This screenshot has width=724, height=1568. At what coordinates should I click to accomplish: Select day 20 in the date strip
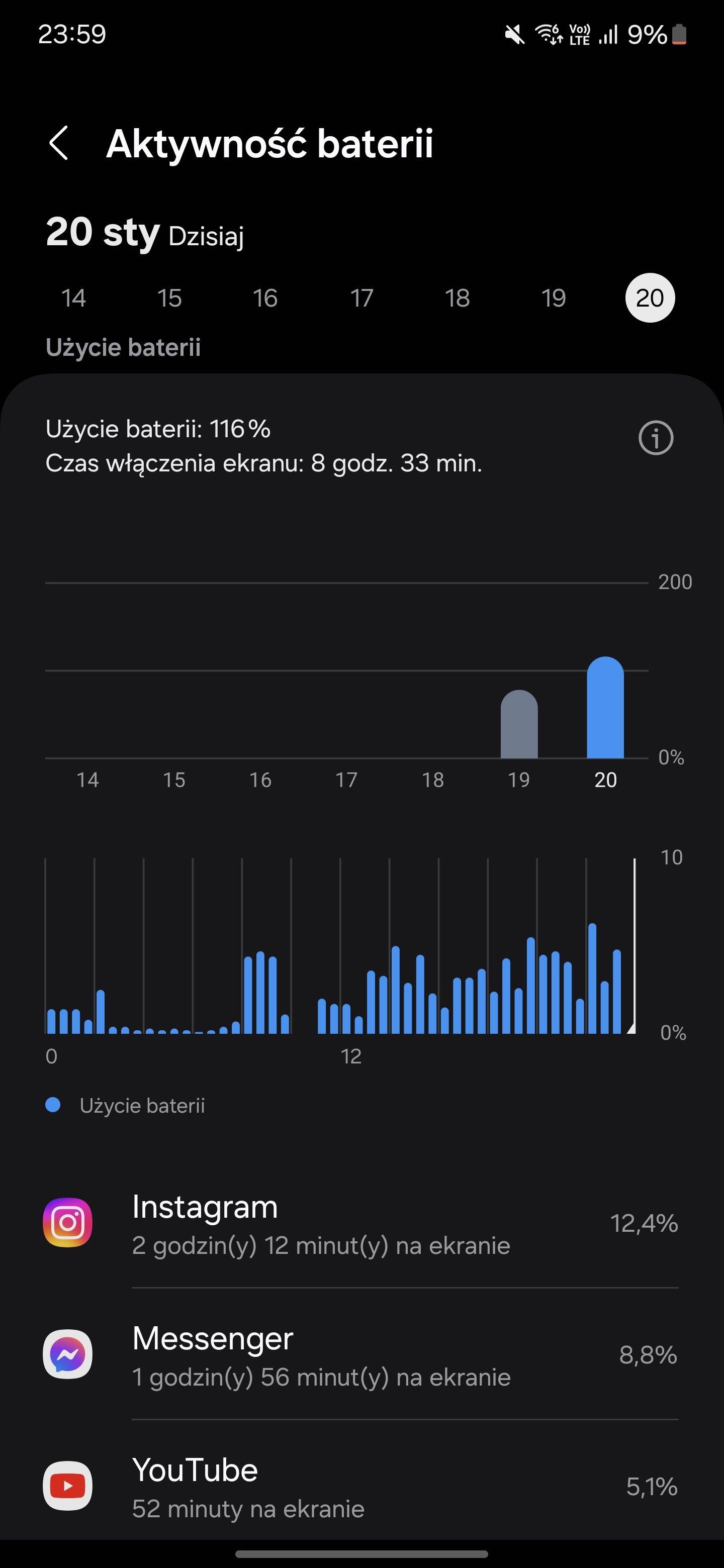click(x=650, y=298)
